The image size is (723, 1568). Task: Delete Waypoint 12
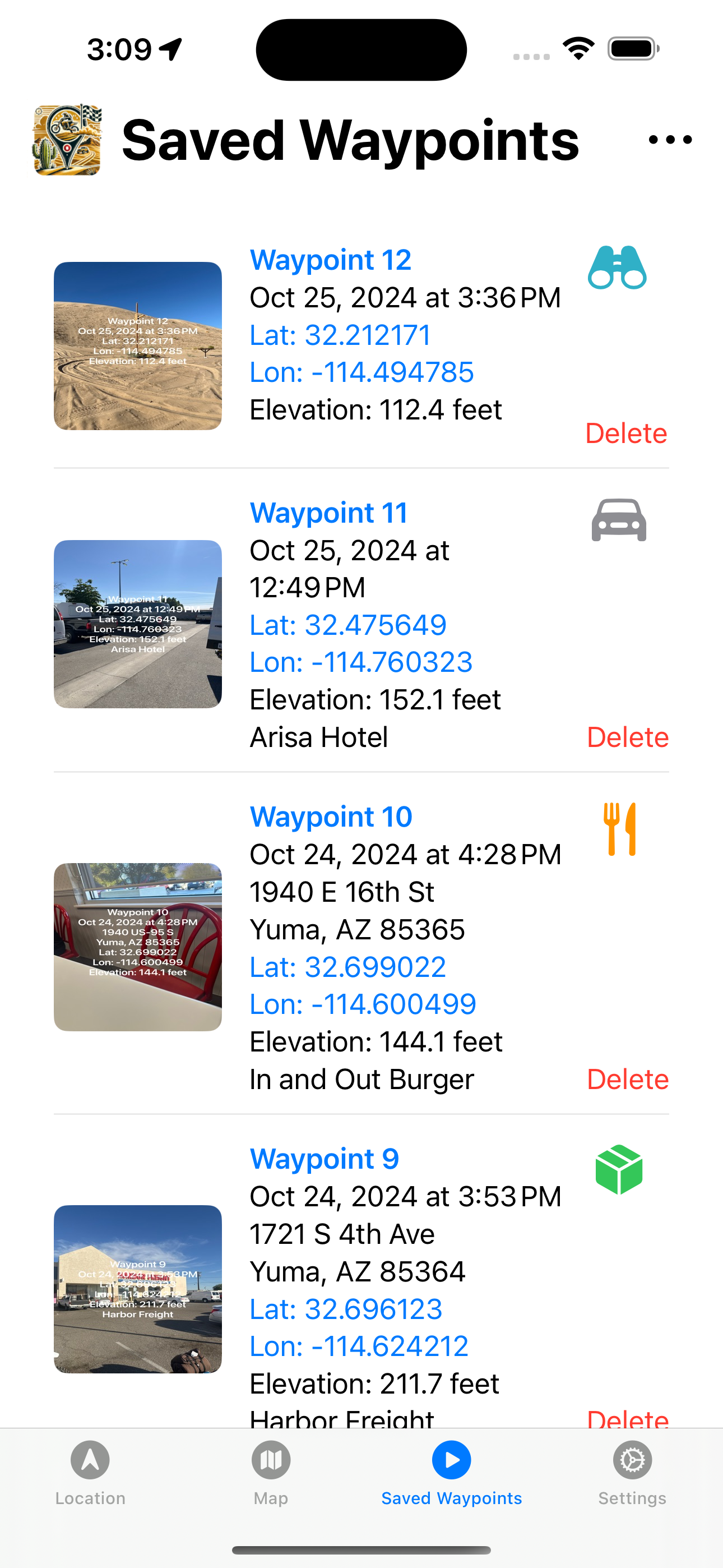(626, 433)
